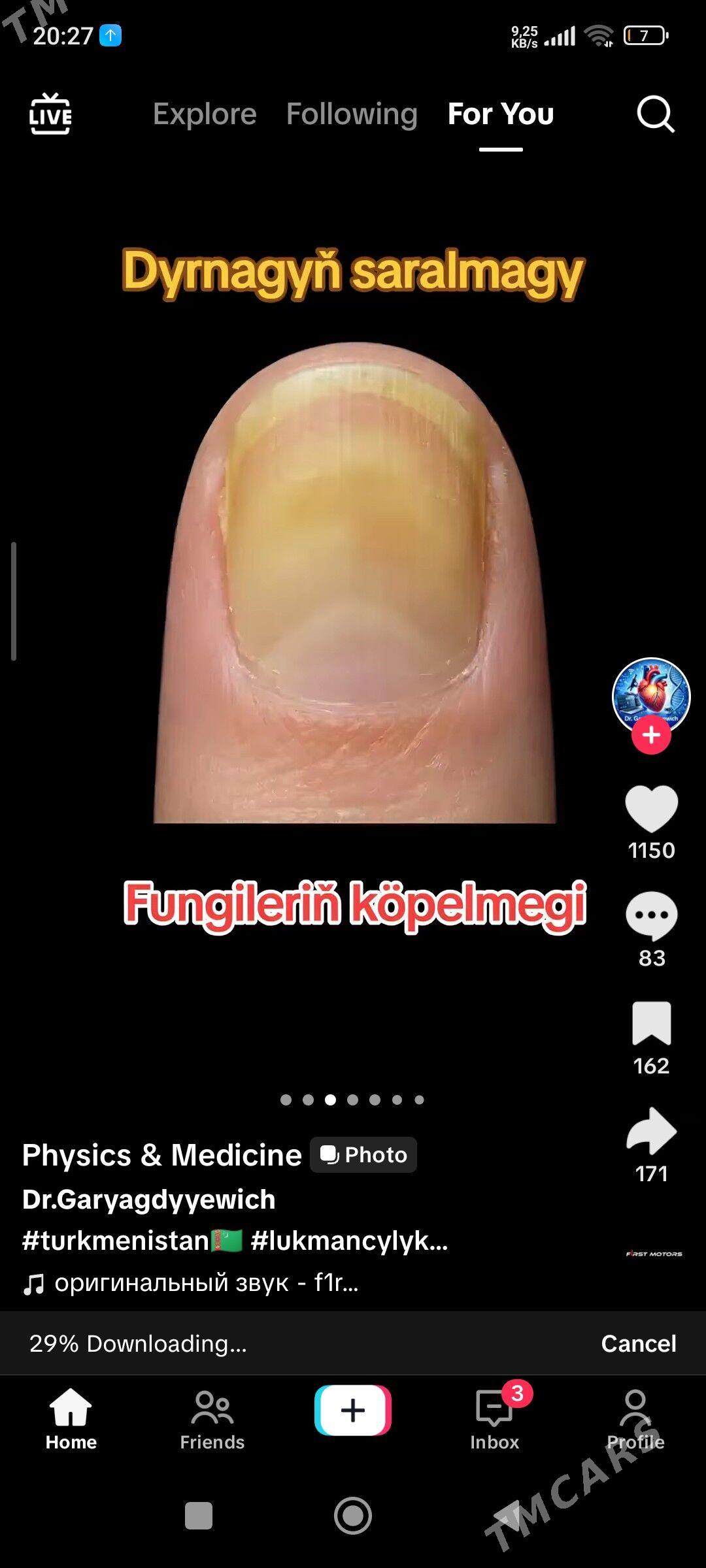
Task: Share this post
Action: click(x=651, y=1131)
